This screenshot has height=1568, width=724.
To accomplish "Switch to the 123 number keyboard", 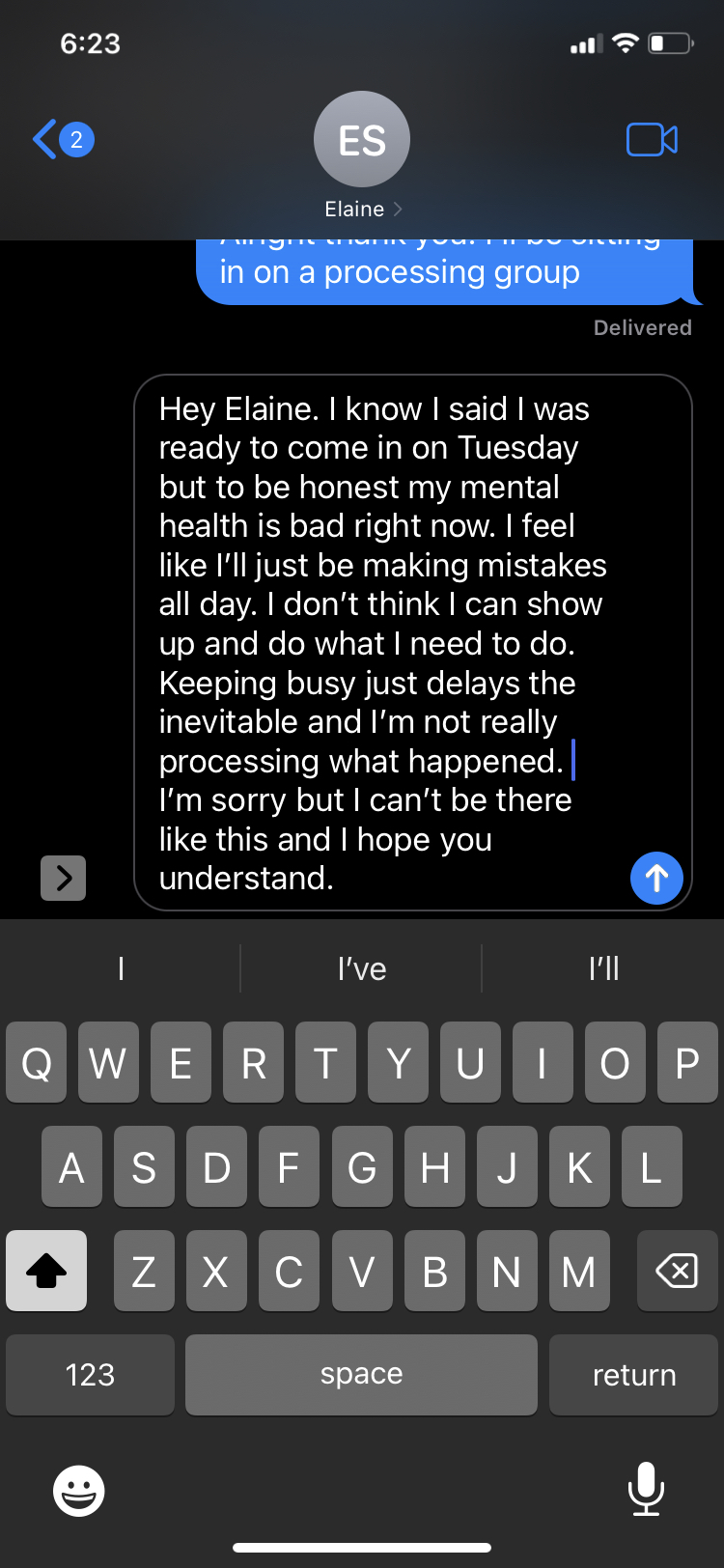I will [90, 1375].
